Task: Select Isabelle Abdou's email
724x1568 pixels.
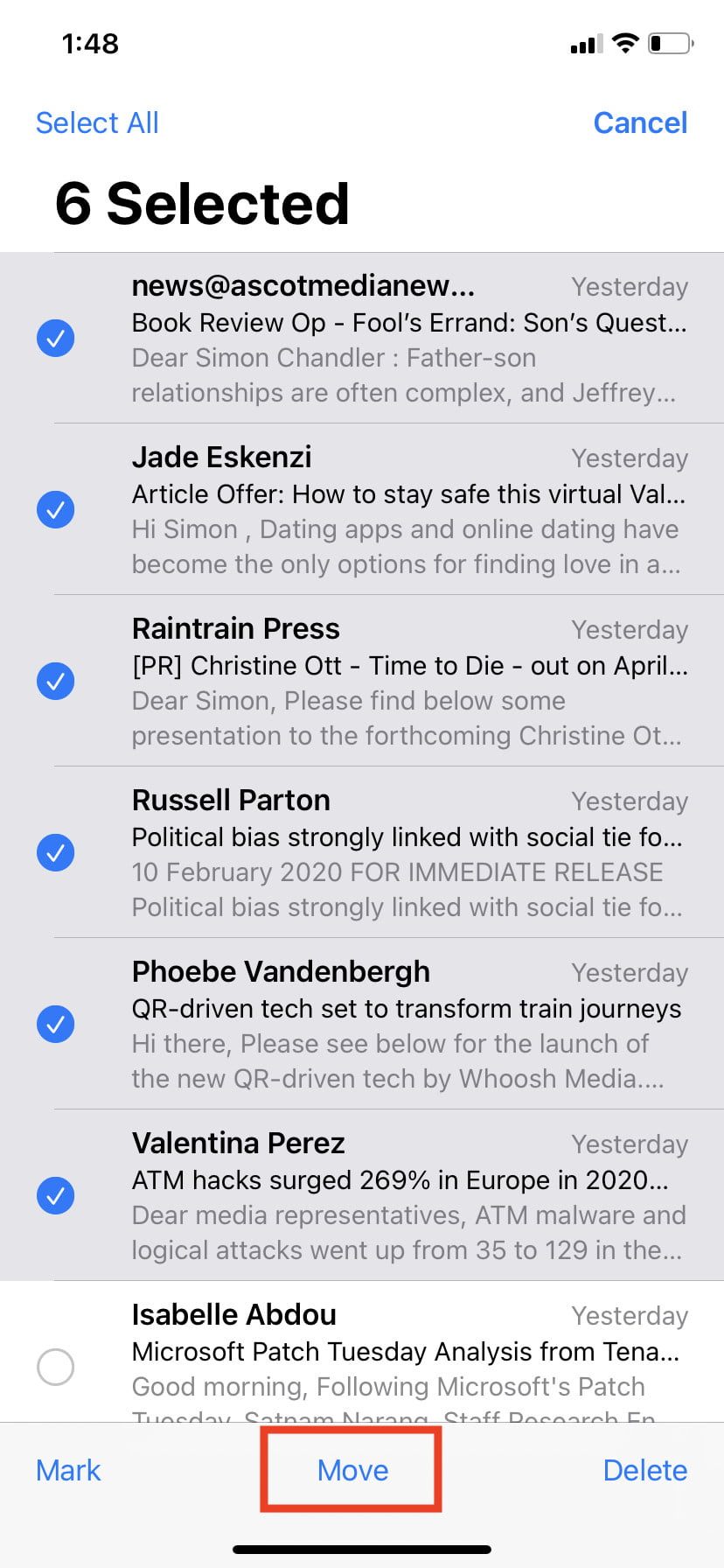Action: pyautogui.click(x=56, y=1367)
